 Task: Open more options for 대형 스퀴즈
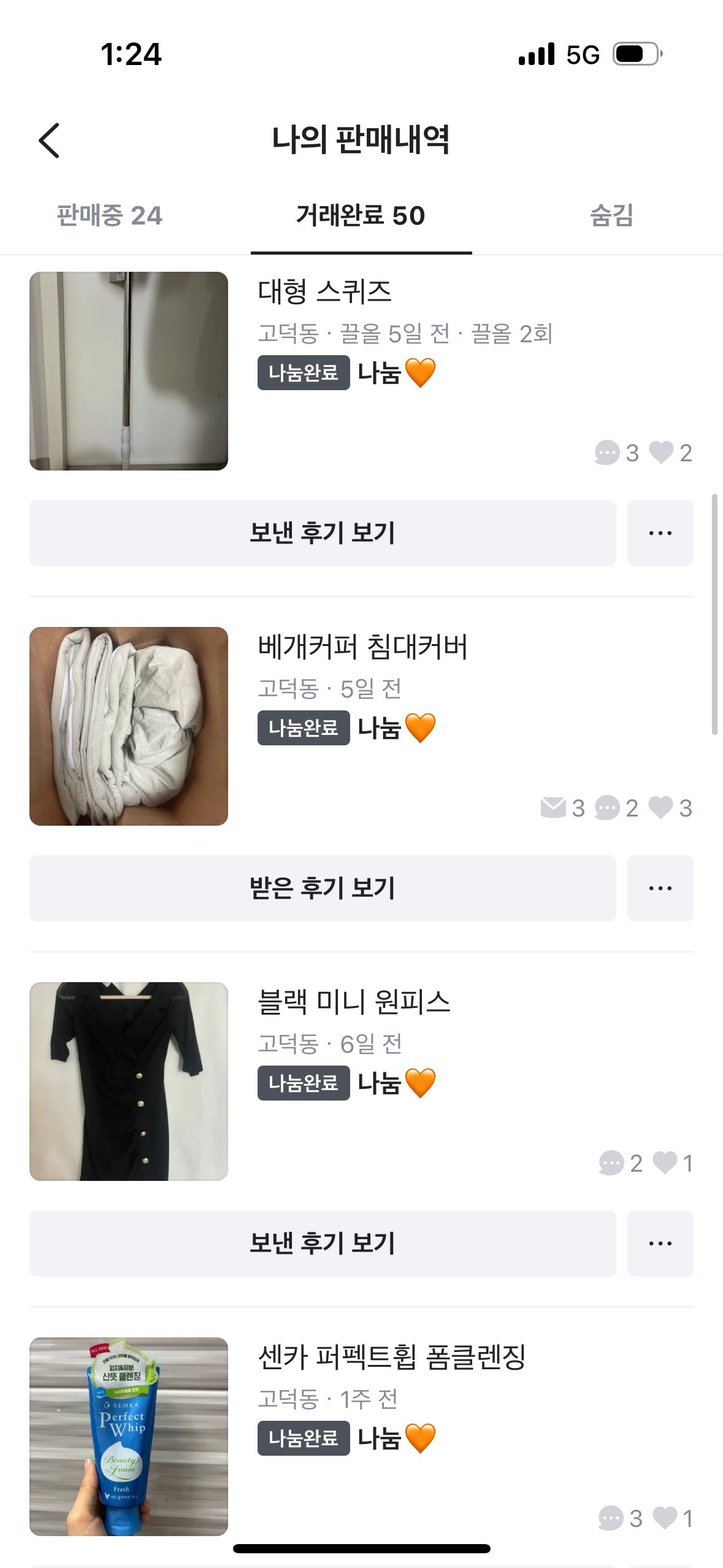coord(660,533)
